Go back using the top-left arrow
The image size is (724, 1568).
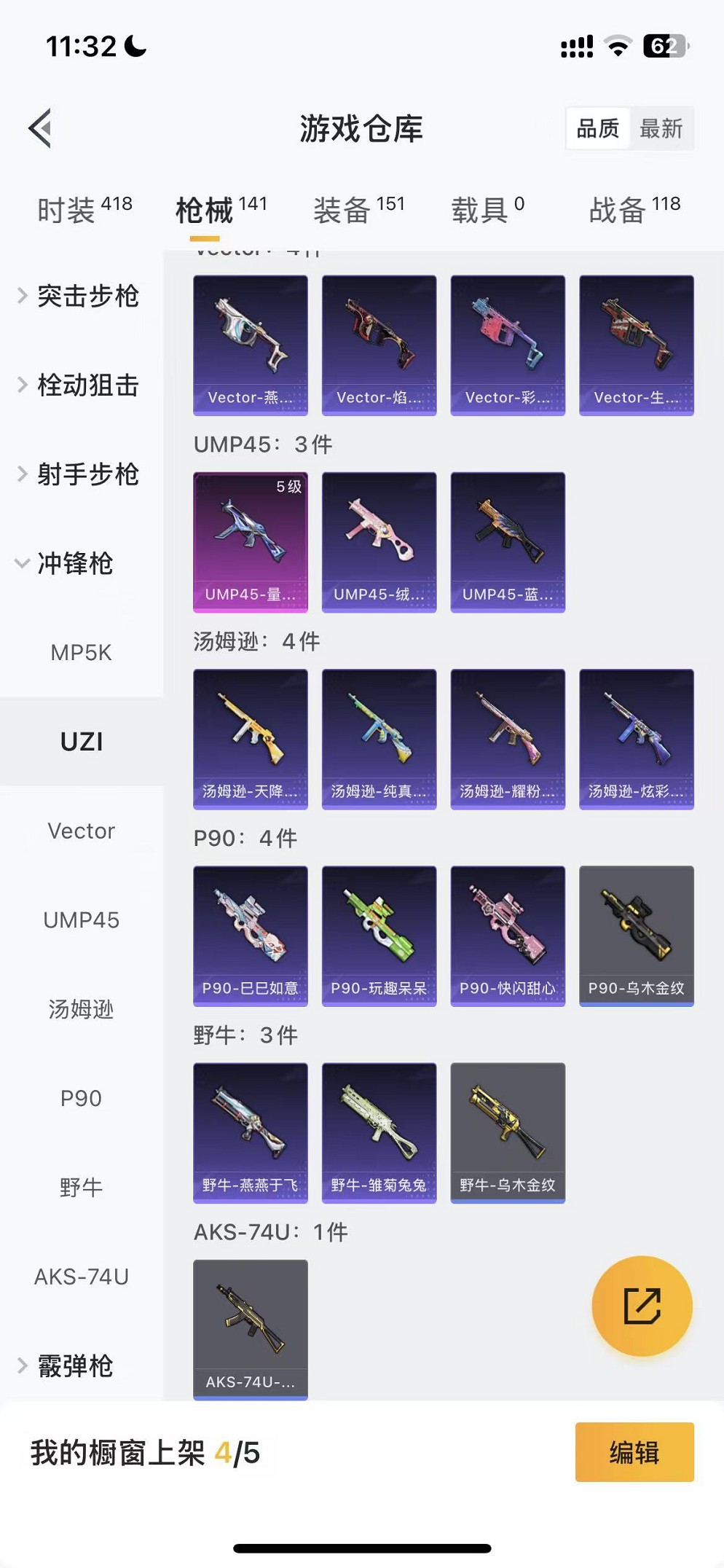41,128
